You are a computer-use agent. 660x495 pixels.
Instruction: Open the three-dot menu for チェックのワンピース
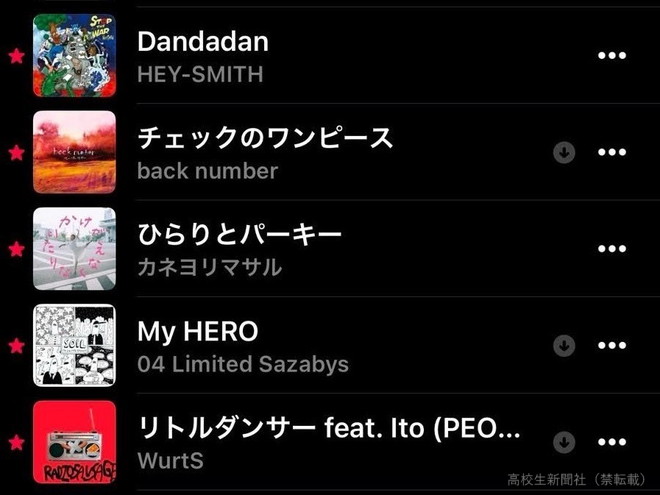point(611,152)
